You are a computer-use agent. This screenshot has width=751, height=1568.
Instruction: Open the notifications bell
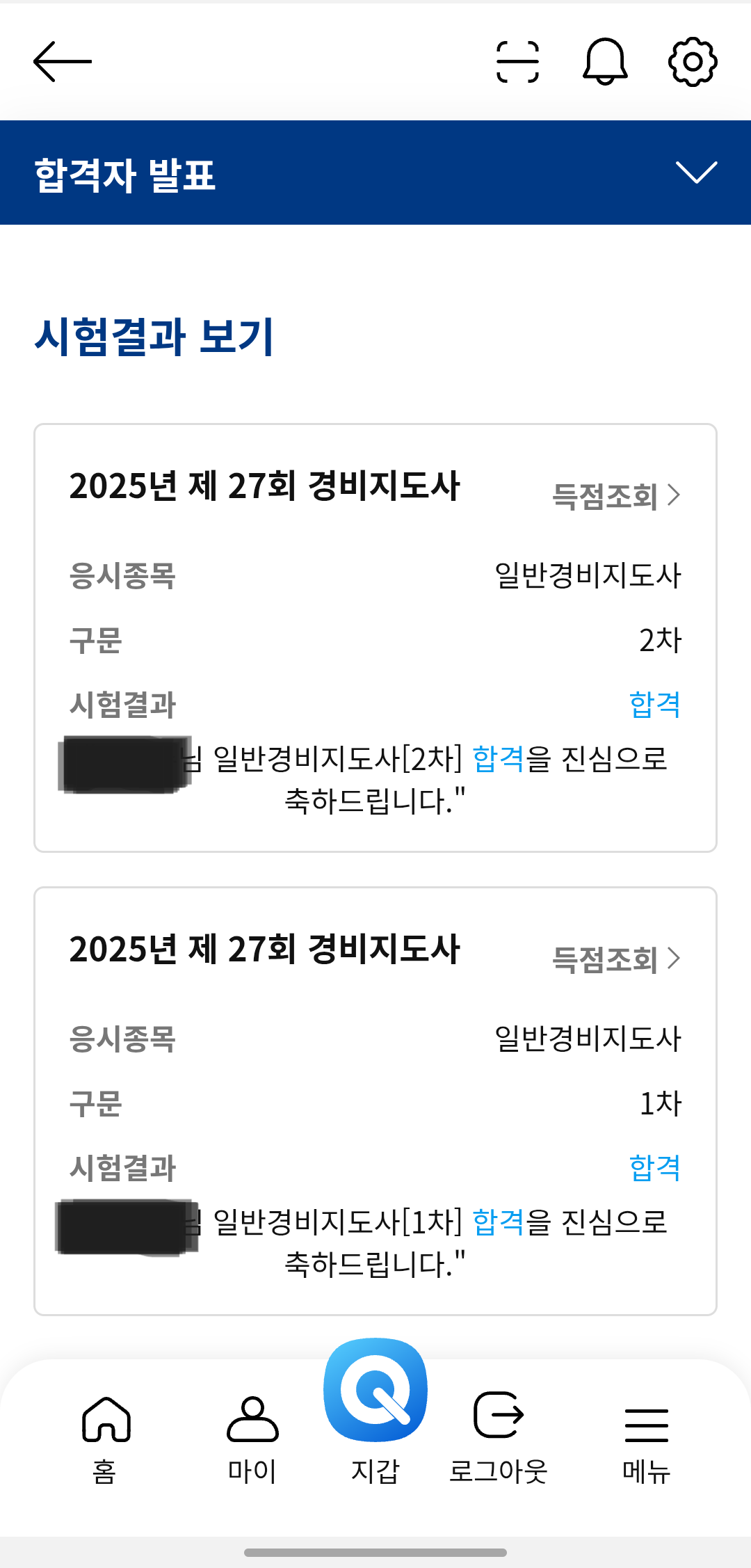[605, 62]
